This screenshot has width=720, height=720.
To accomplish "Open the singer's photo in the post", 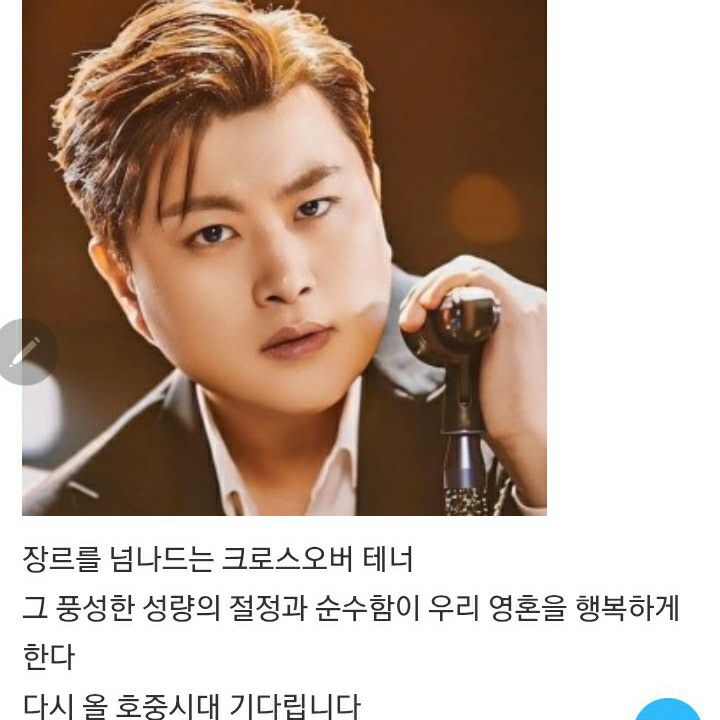I will (284, 257).
